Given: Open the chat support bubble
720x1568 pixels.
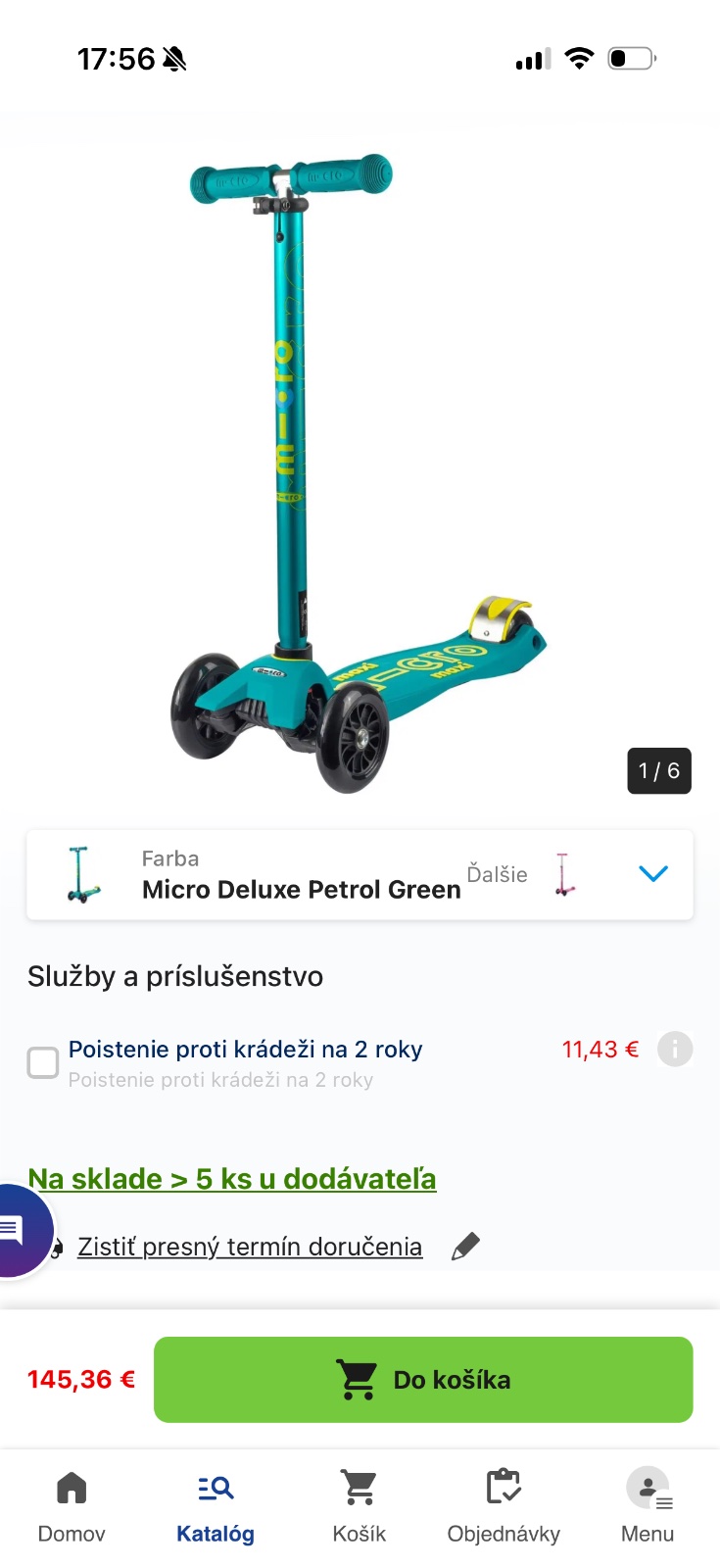Looking at the screenshot, I should [x=18, y=1230].
